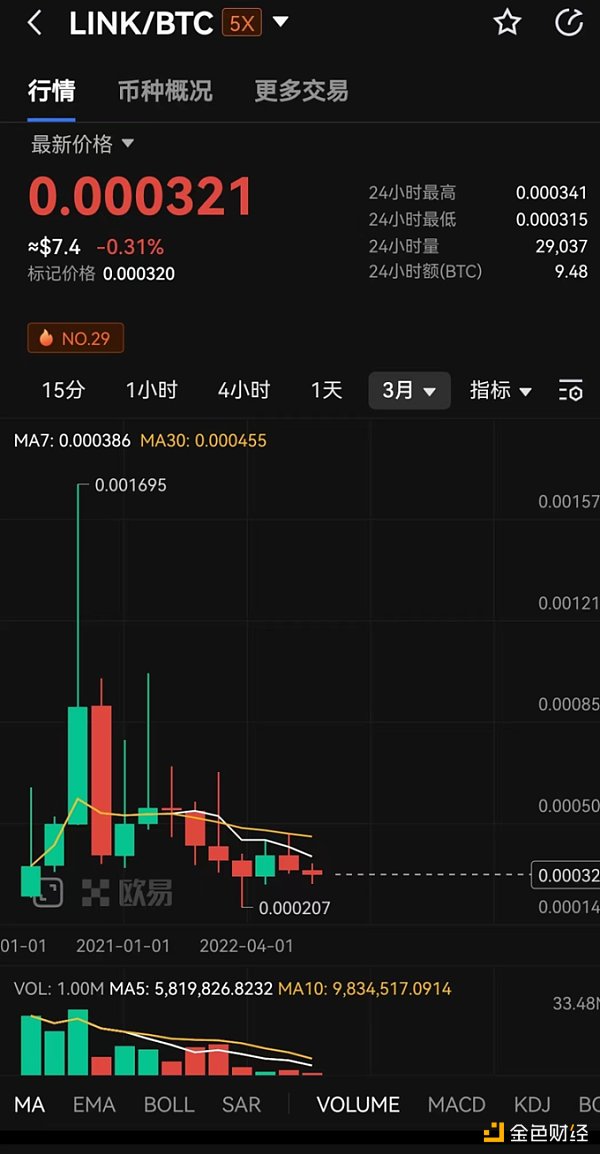600x1154 pixels.
Task: Open the 指标 indicators dropdown
Action: coord(501,390)
